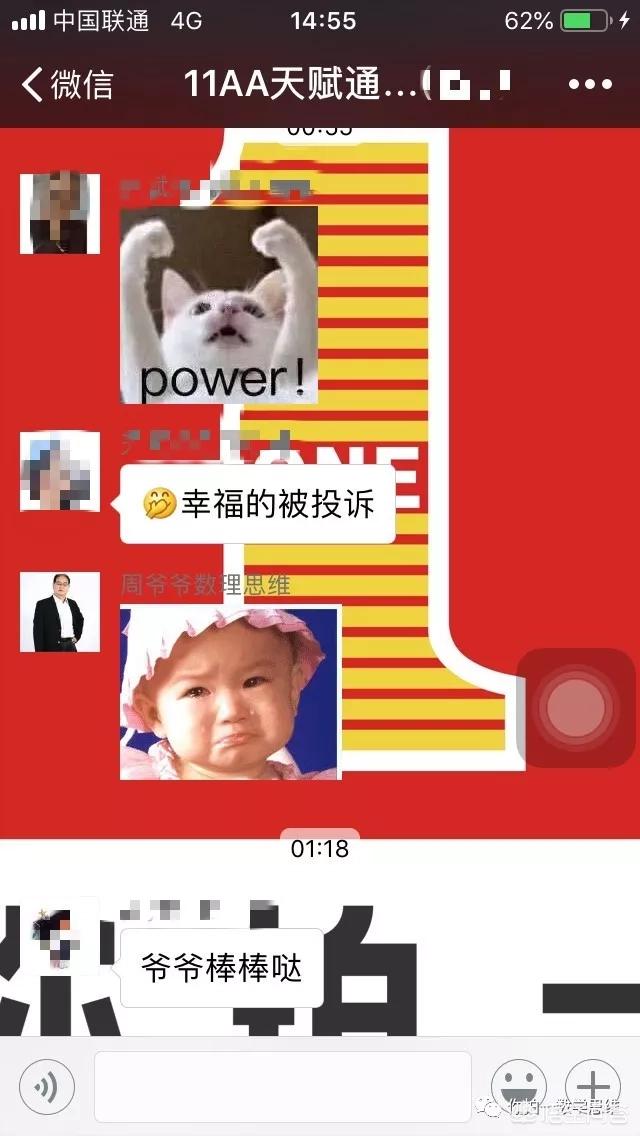Open the emoji sticker panel
The image size is (640, 1136).
click(x=519, y=1086)
